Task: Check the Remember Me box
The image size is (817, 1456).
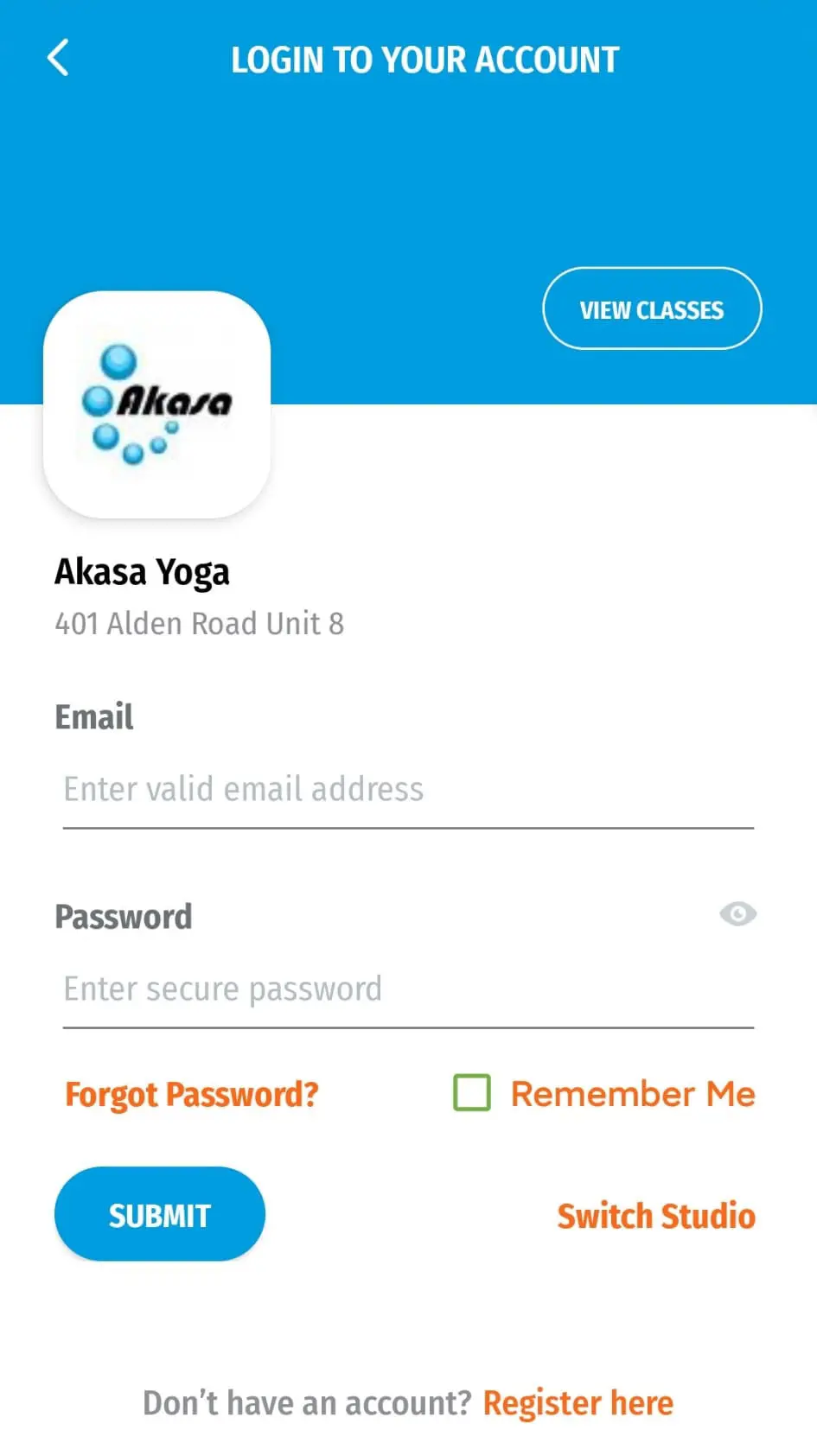Action: coord(472,1093)
